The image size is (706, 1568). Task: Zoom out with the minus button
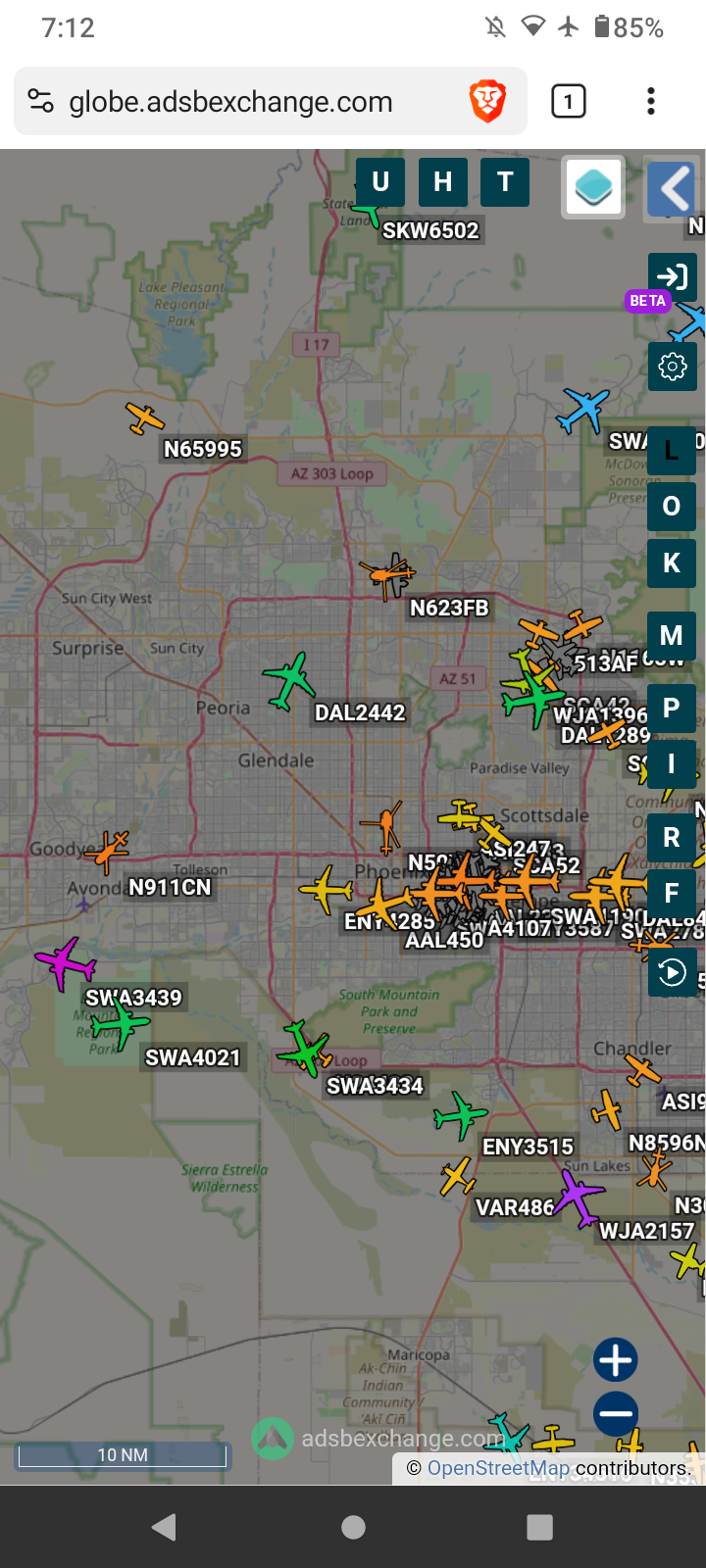point(616,1414)
